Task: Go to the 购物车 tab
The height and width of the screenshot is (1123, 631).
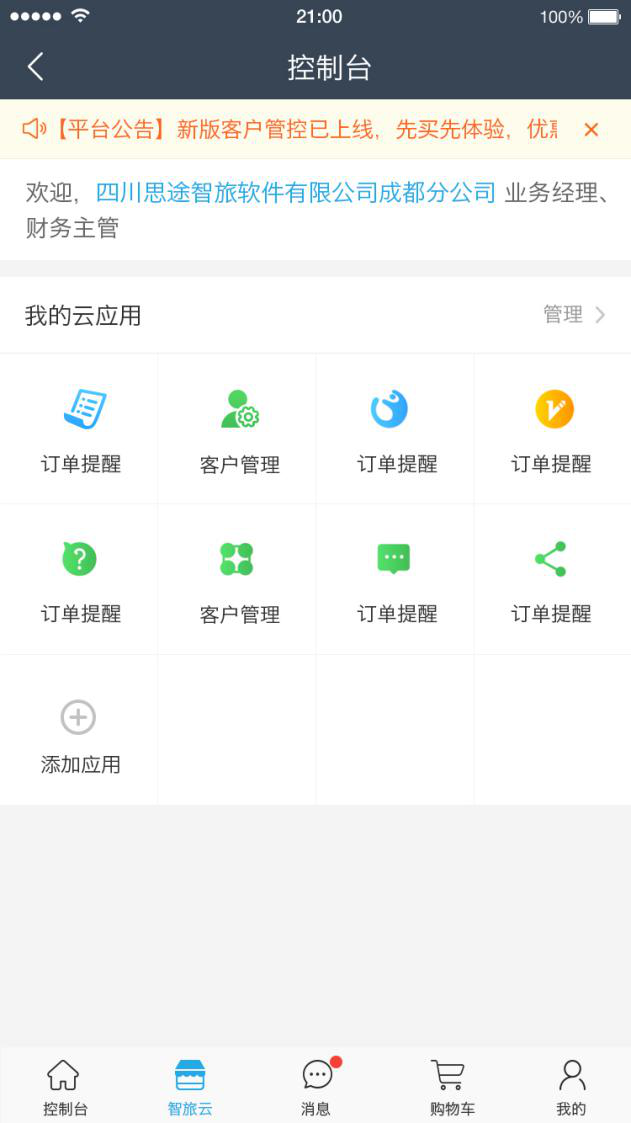Action: (450, 1087)
